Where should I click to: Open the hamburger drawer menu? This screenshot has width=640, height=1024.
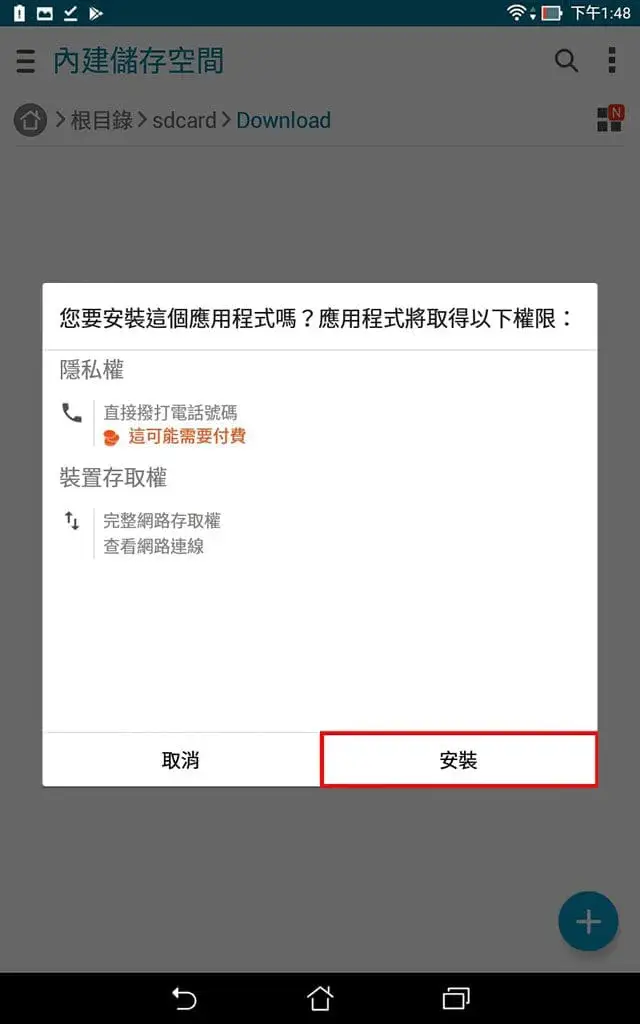coord(25,61)
